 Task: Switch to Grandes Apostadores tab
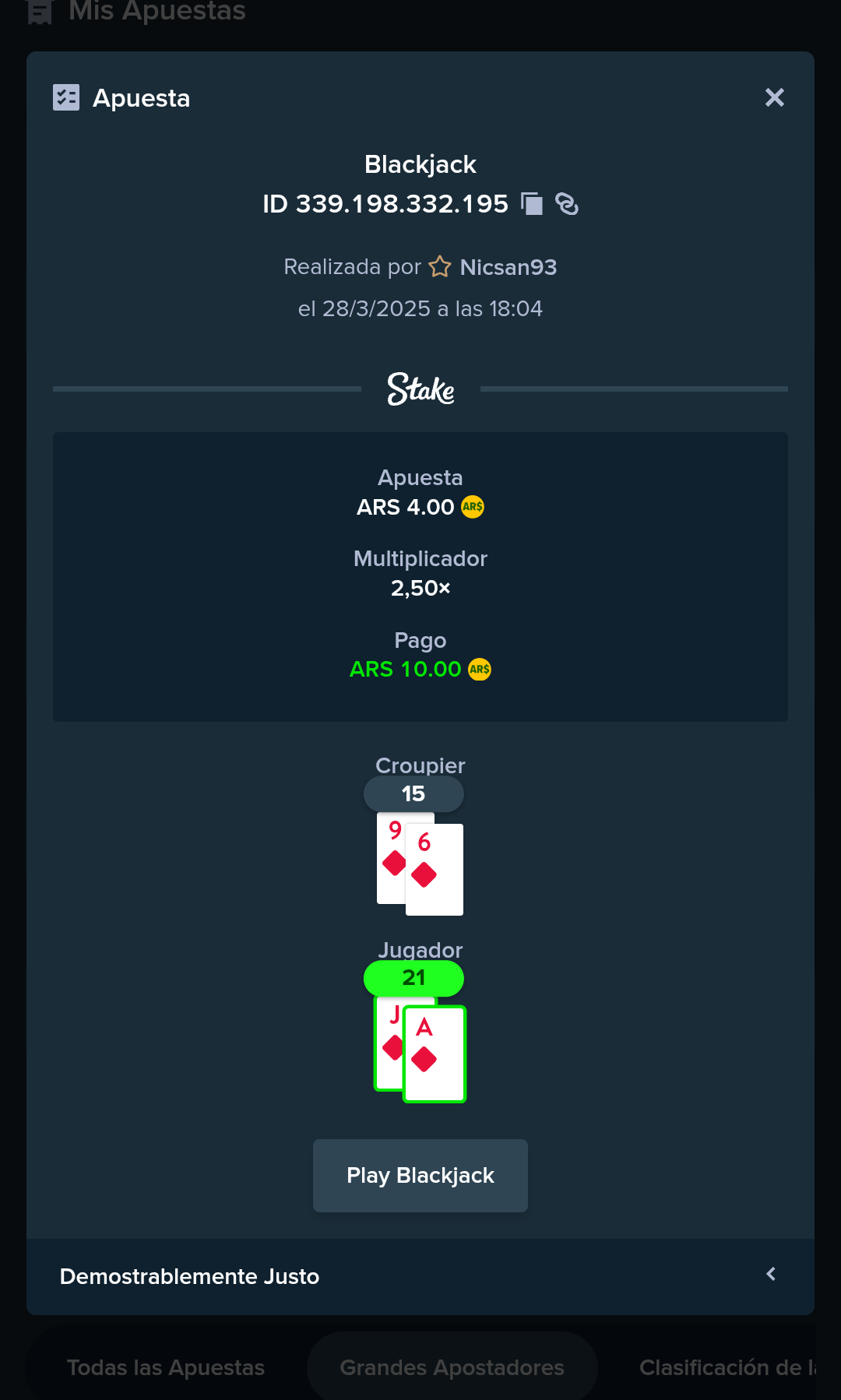pos(452,1367)
